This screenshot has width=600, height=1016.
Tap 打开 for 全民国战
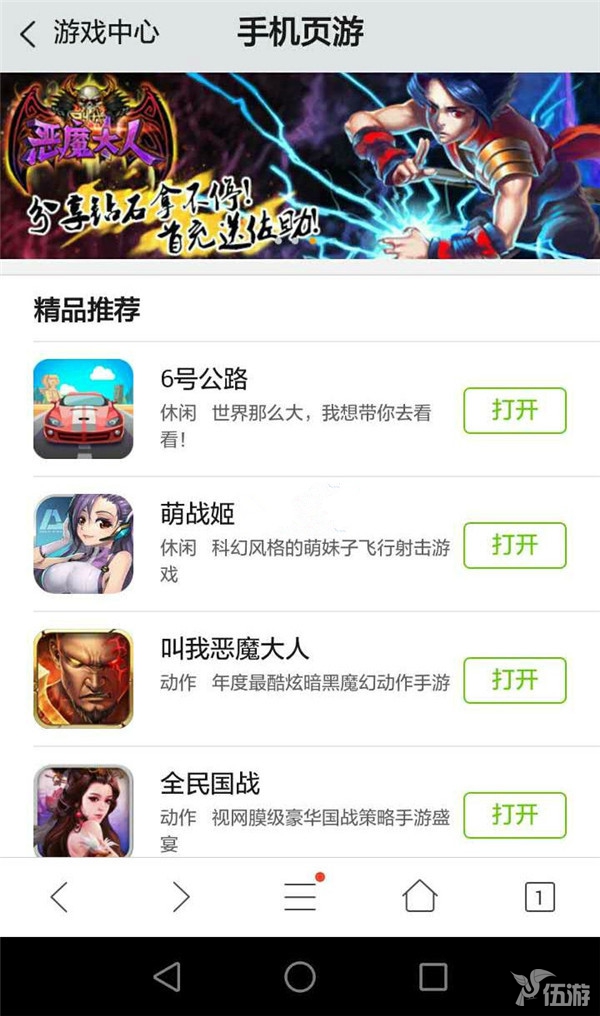pos(514,814)
